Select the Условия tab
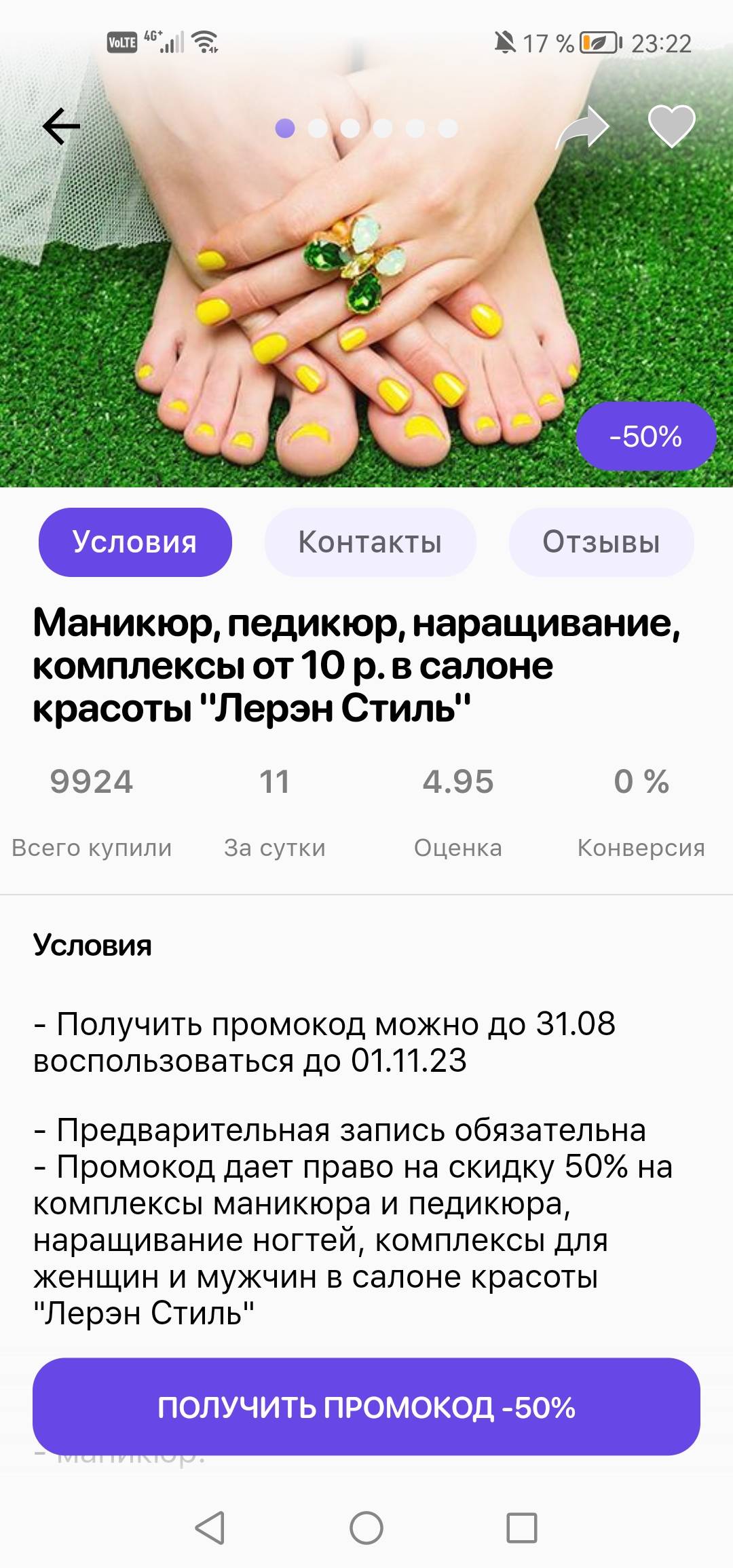Image resolution: width=733 pixels, height=1568 pixels. 135,542
